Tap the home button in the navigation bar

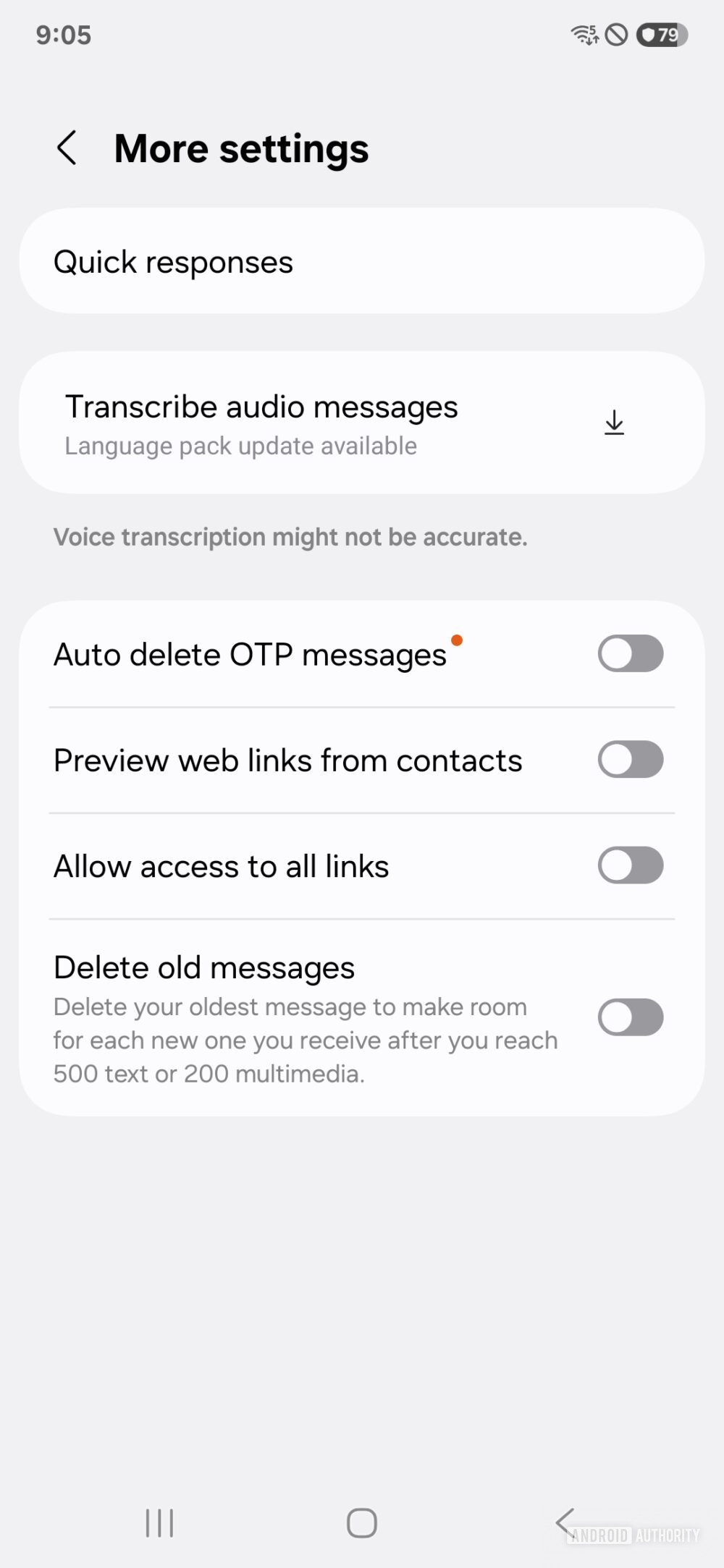point(361,1522)
